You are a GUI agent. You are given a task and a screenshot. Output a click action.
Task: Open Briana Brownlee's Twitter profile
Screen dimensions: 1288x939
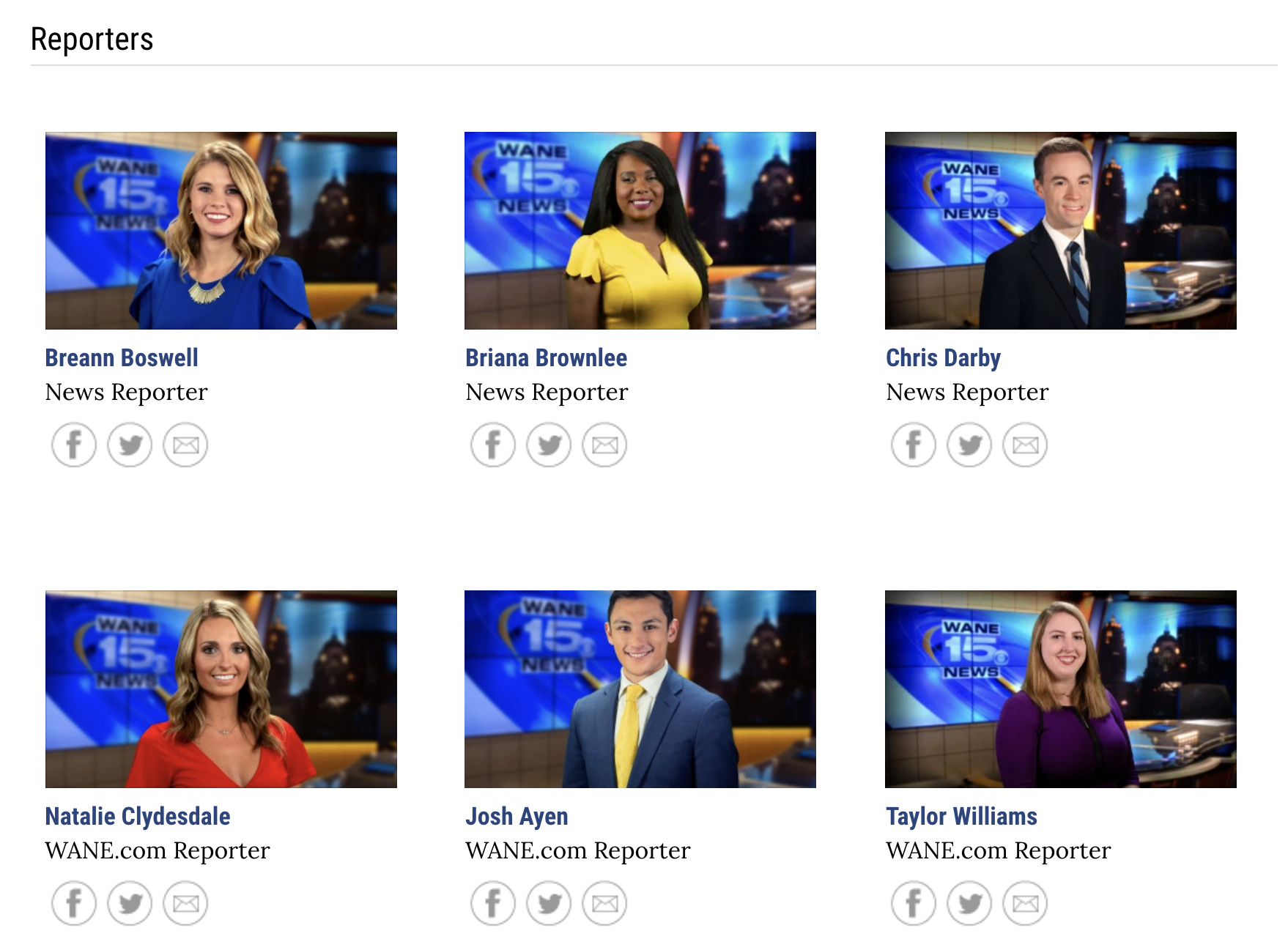[549, 445]
